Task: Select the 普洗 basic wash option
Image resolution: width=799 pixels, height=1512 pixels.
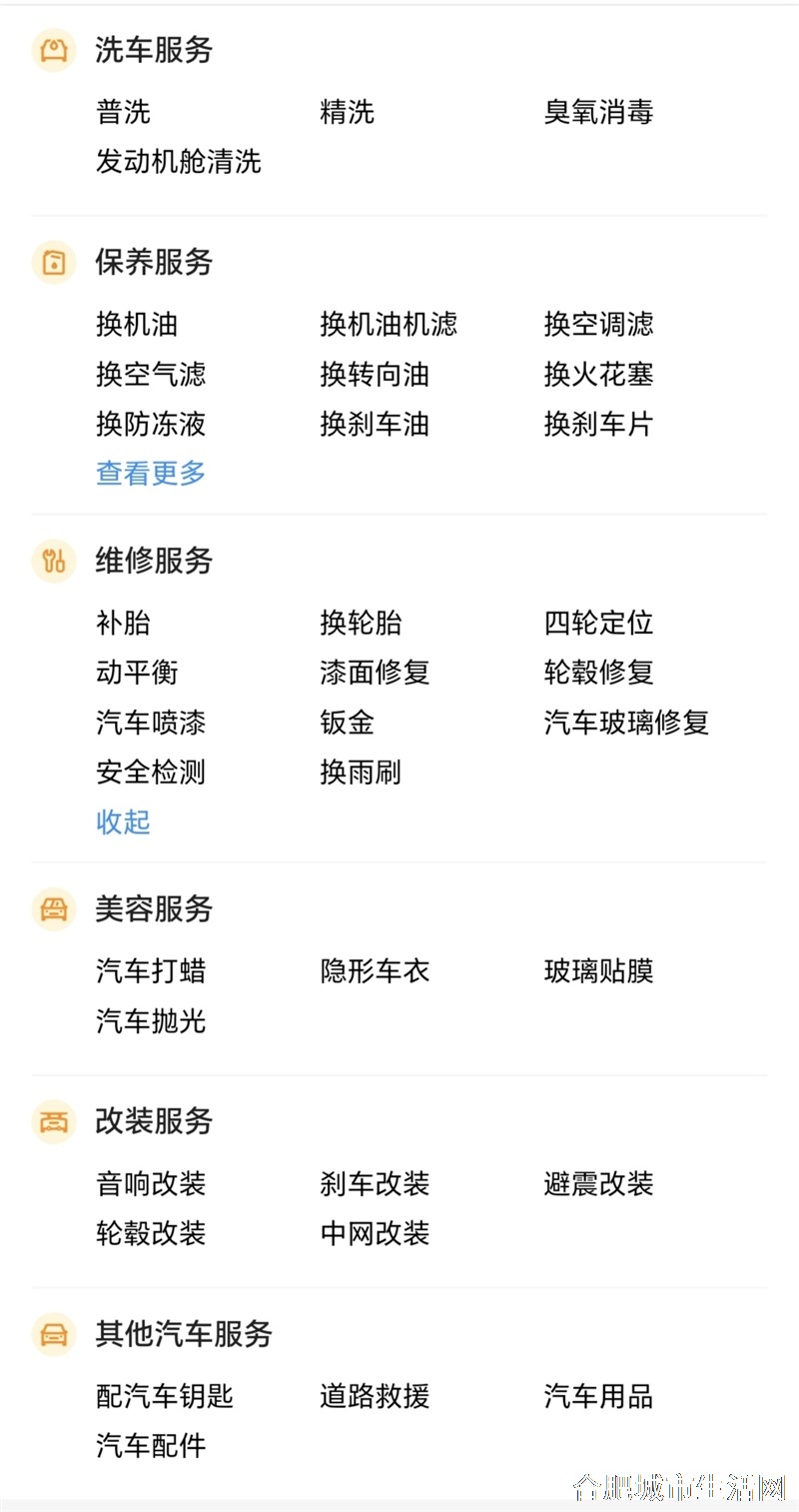Action: [x=122, y=113]
